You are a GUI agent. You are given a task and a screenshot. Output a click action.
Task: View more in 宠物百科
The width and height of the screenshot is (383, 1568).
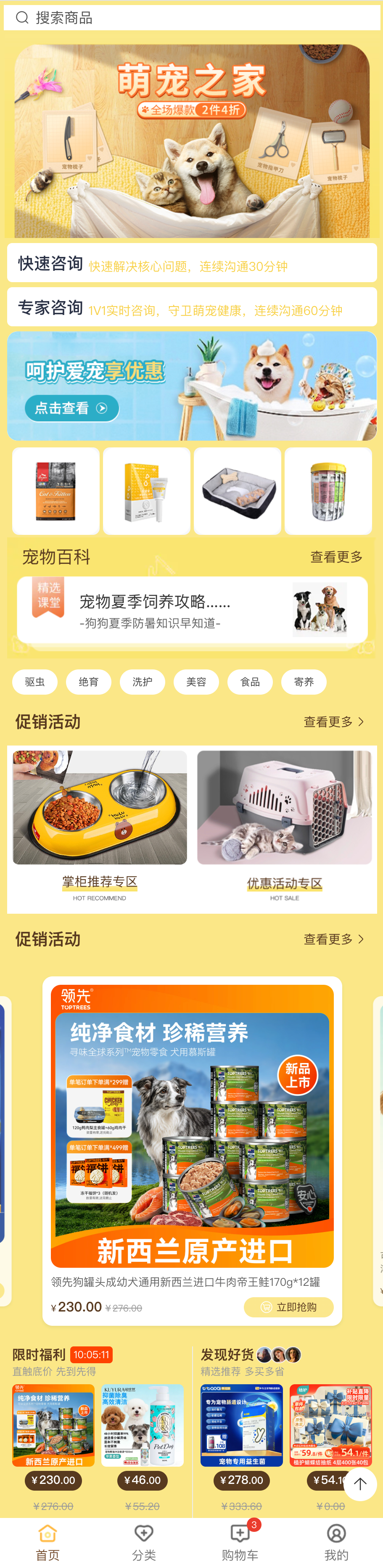pos(336,557)
